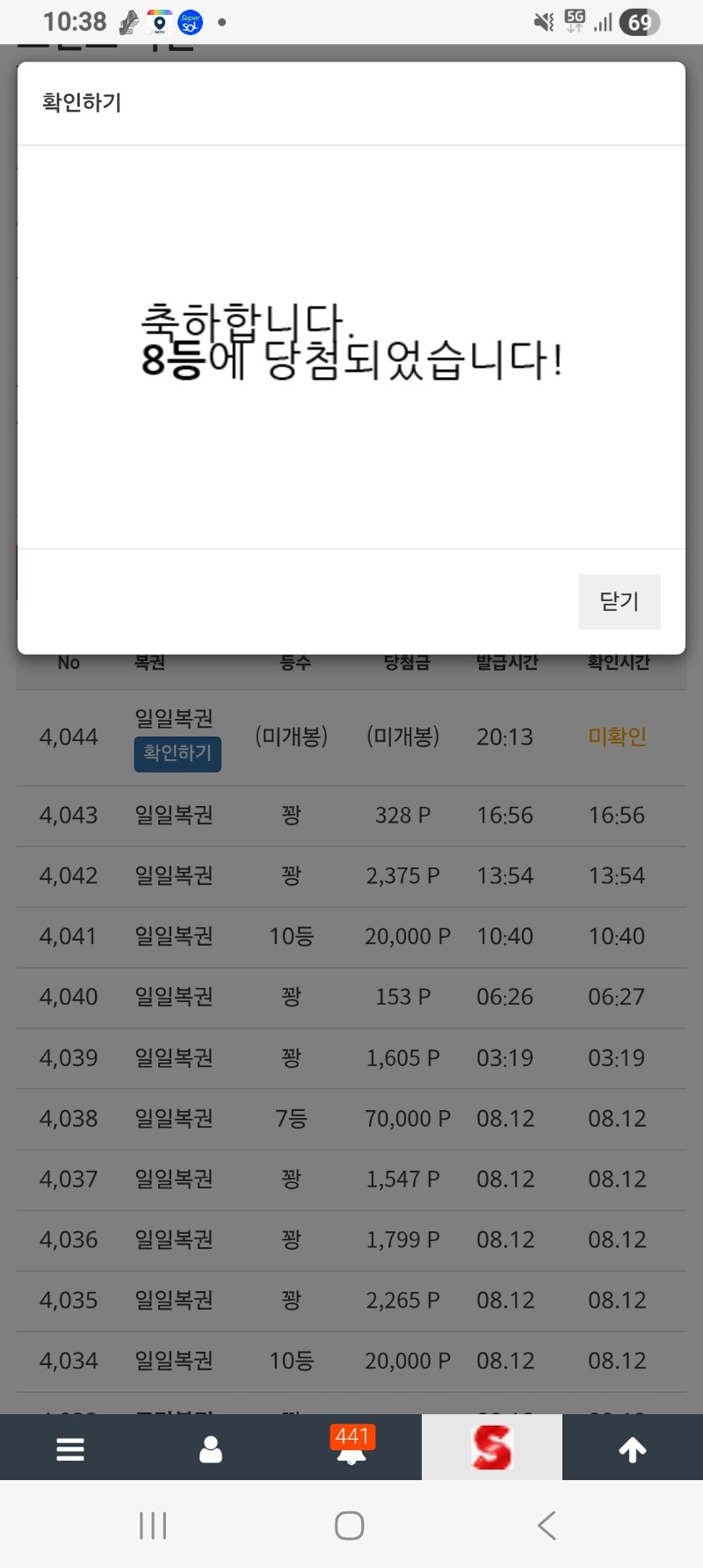This screenshot has height=1568, width=703.
Task: Open the user profile icon
Action: [211, 1448]
